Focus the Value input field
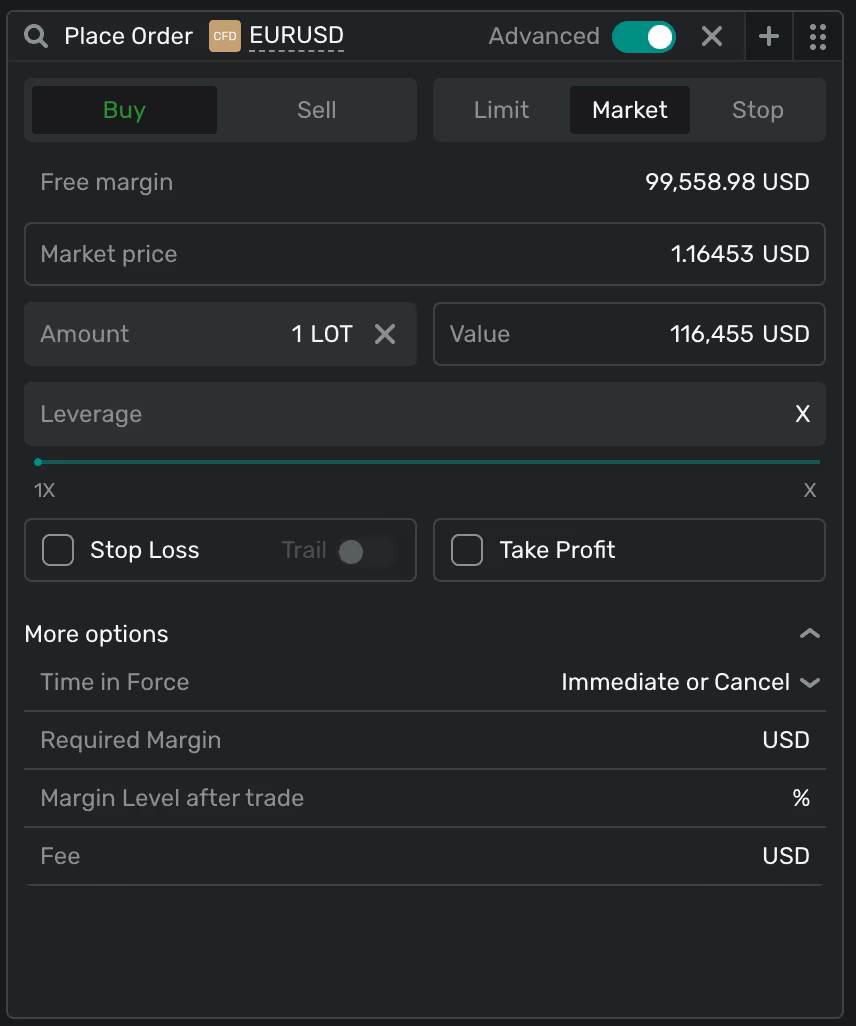This screenshot has width=856, height=1026. coord(628,334)
